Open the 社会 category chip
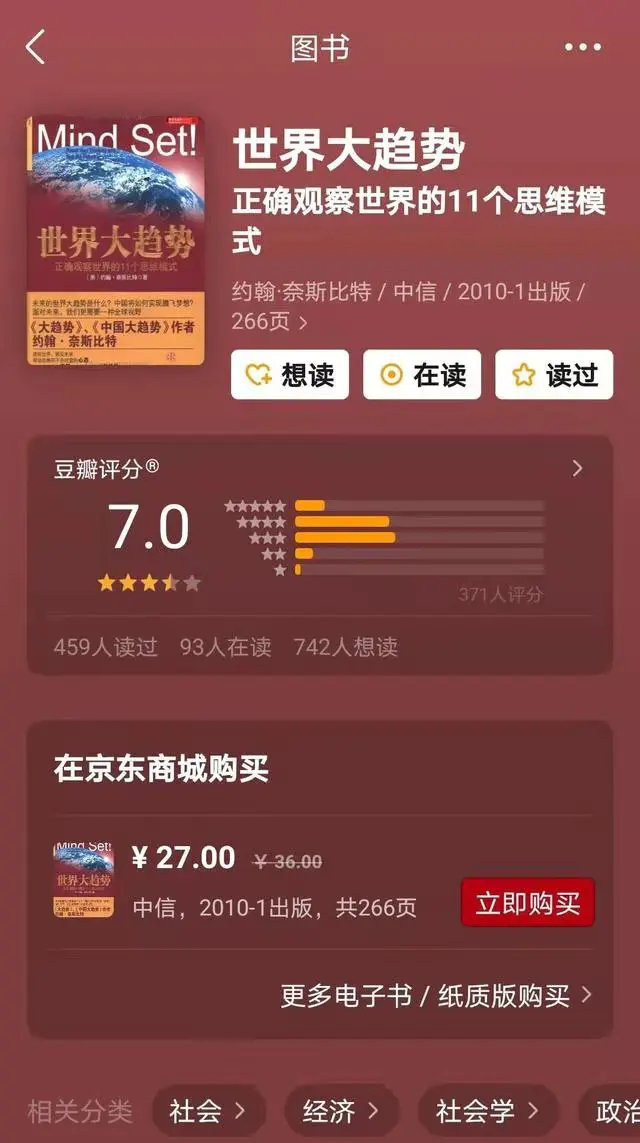The width and height of the screenshot is (640, 1143). [x=207, y=1110]
